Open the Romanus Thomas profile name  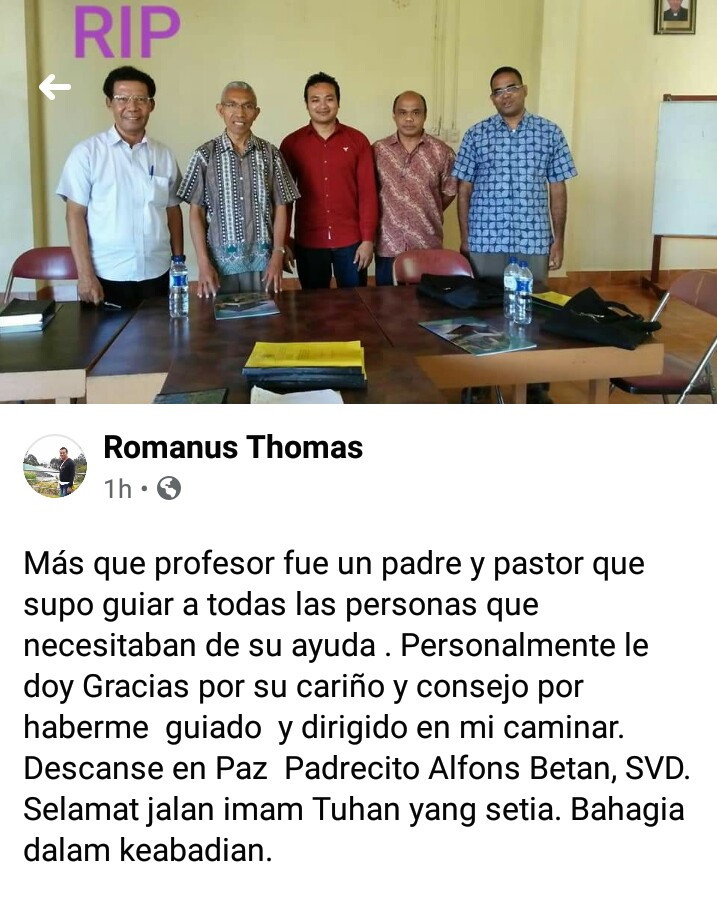pyautogui.click(x=233, y=447)
